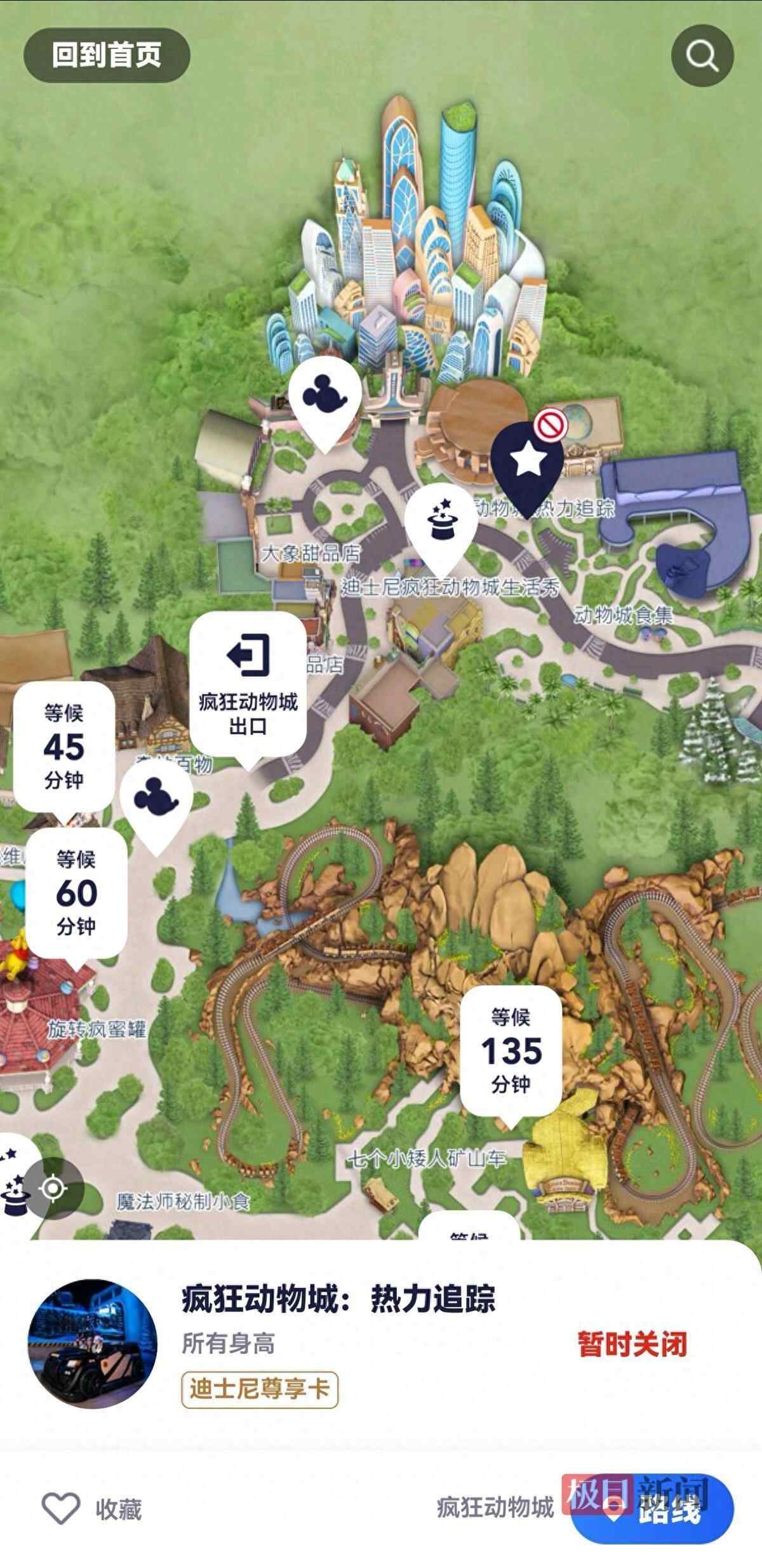The image size is (762, 1568).
Task: Add 热力追踪 to 收藏 favorites
Action: [x=92, y=1508]
